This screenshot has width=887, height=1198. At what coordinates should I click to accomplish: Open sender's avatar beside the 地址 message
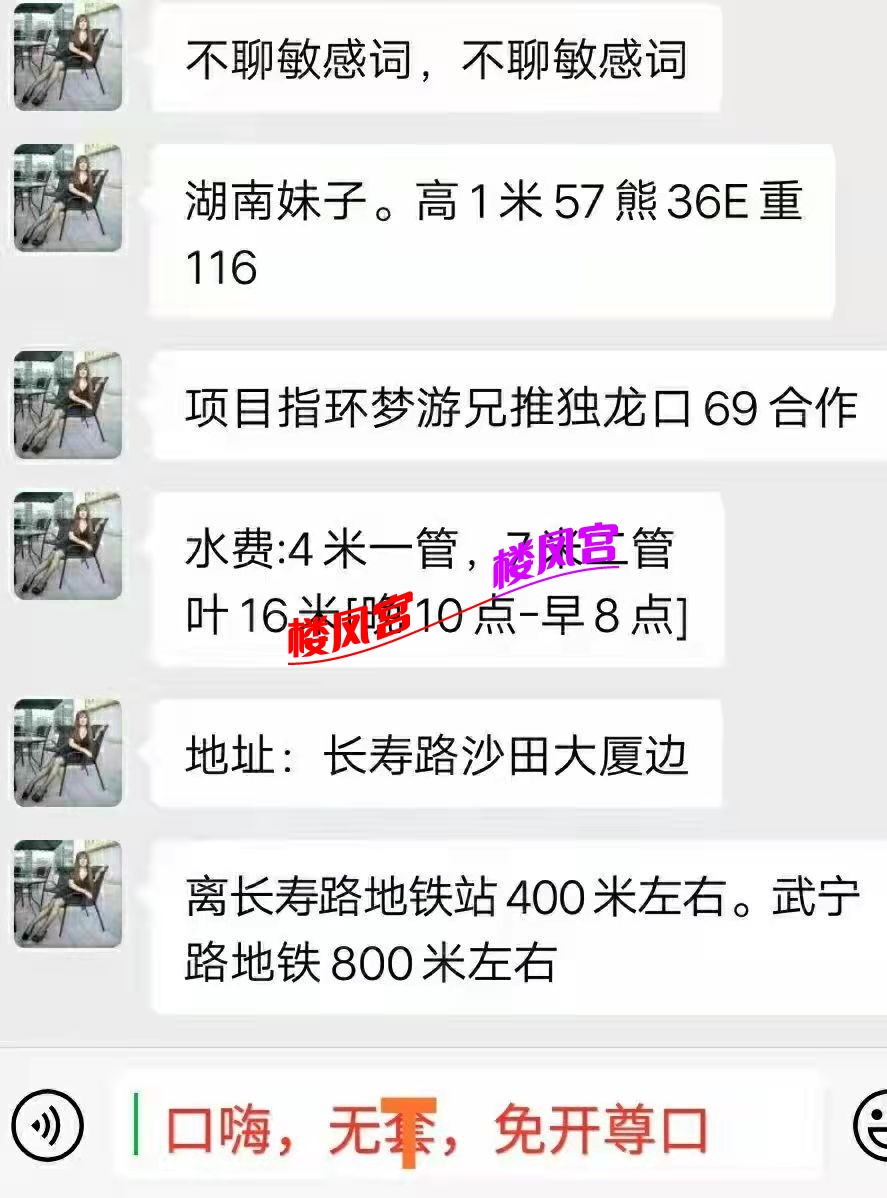point(68,753)
